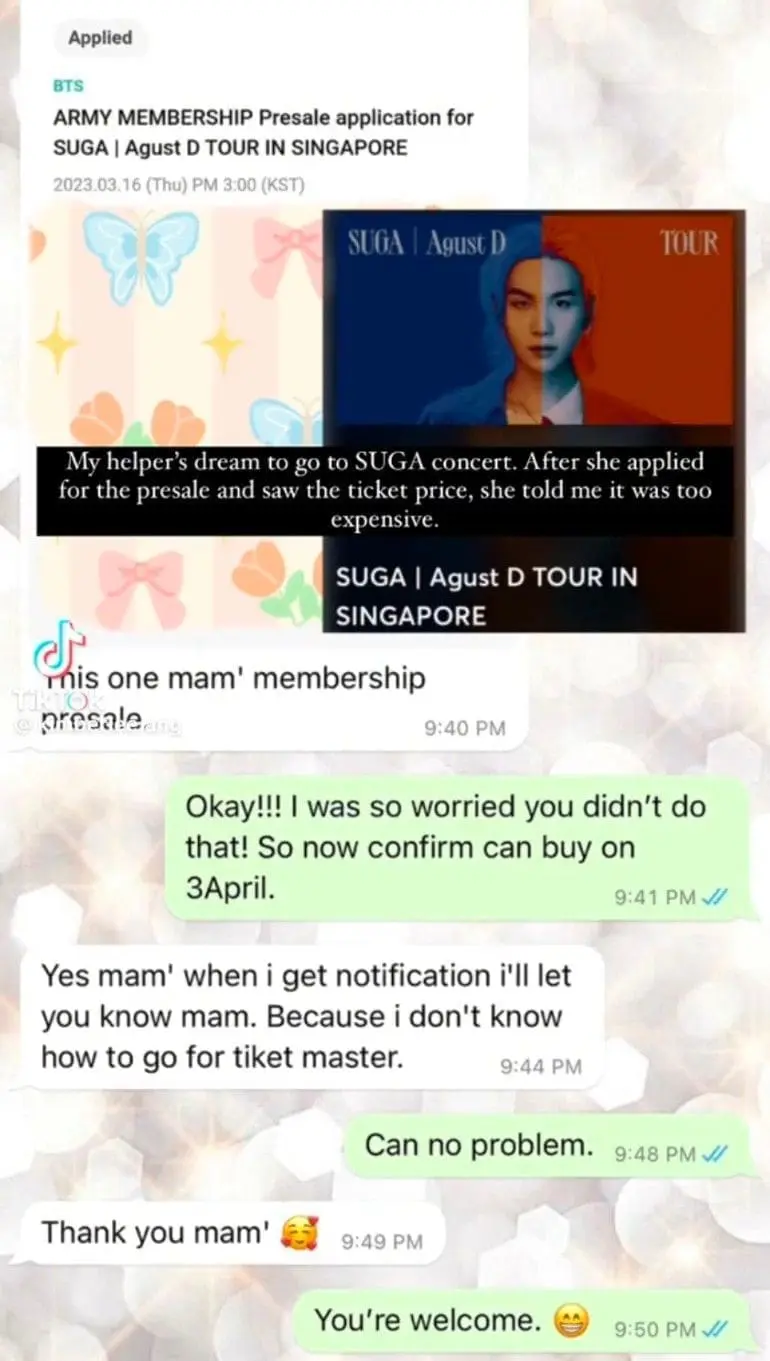Expand the black caption box about the helper's dream
The width and height of the screenshot is (770, 1361).
coord(385,490)
